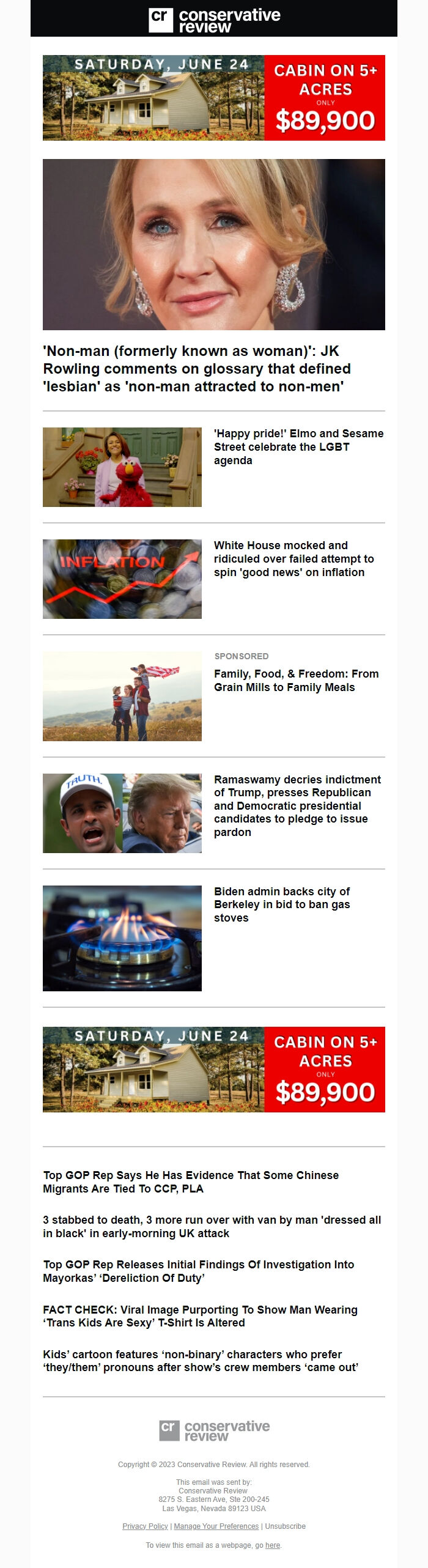
Task: Open the JK Rowling glossary article headline
Action: click(x=196, y=369)
